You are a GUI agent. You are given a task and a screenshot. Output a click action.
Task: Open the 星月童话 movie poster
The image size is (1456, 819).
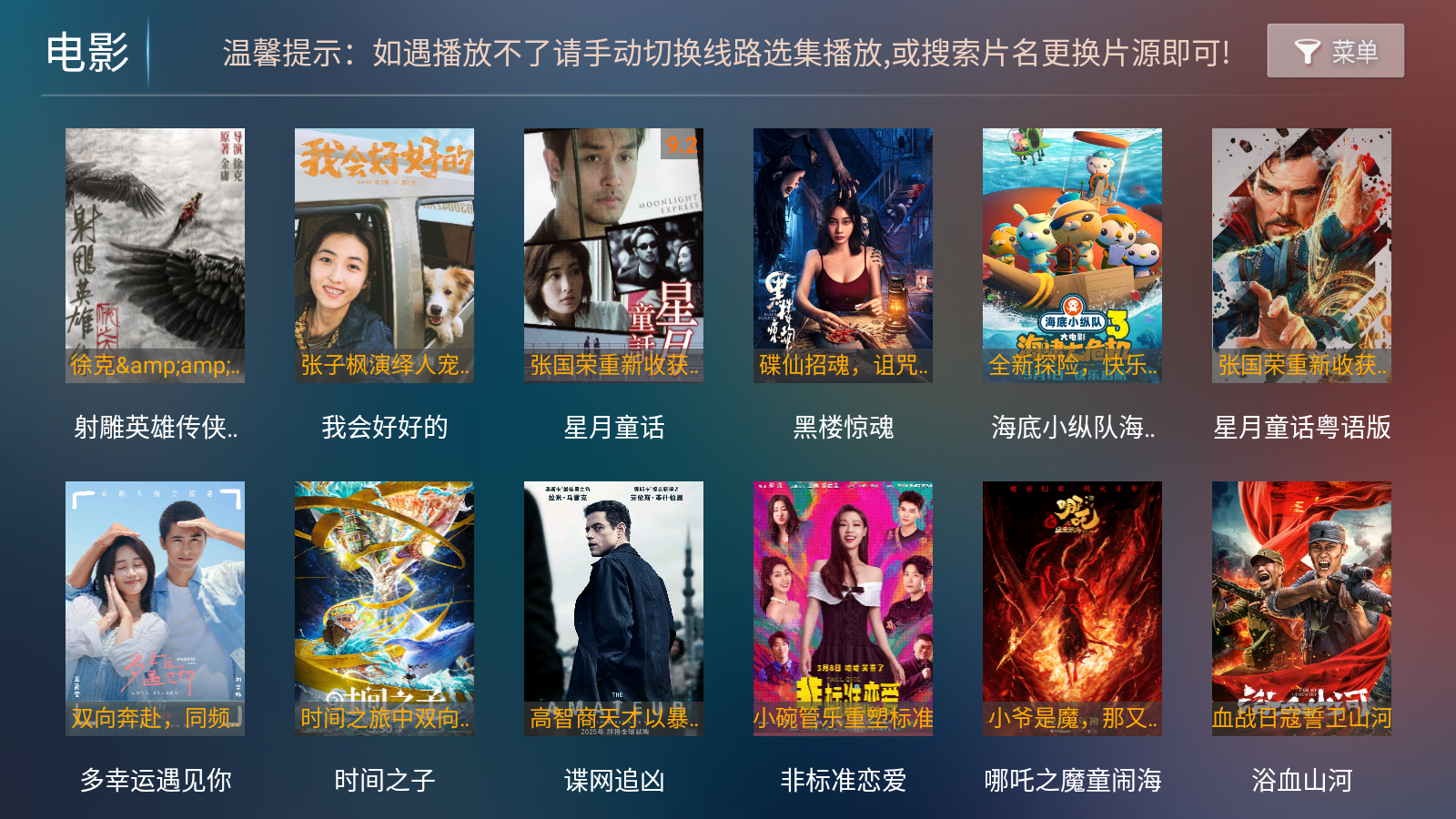point(613,255)
